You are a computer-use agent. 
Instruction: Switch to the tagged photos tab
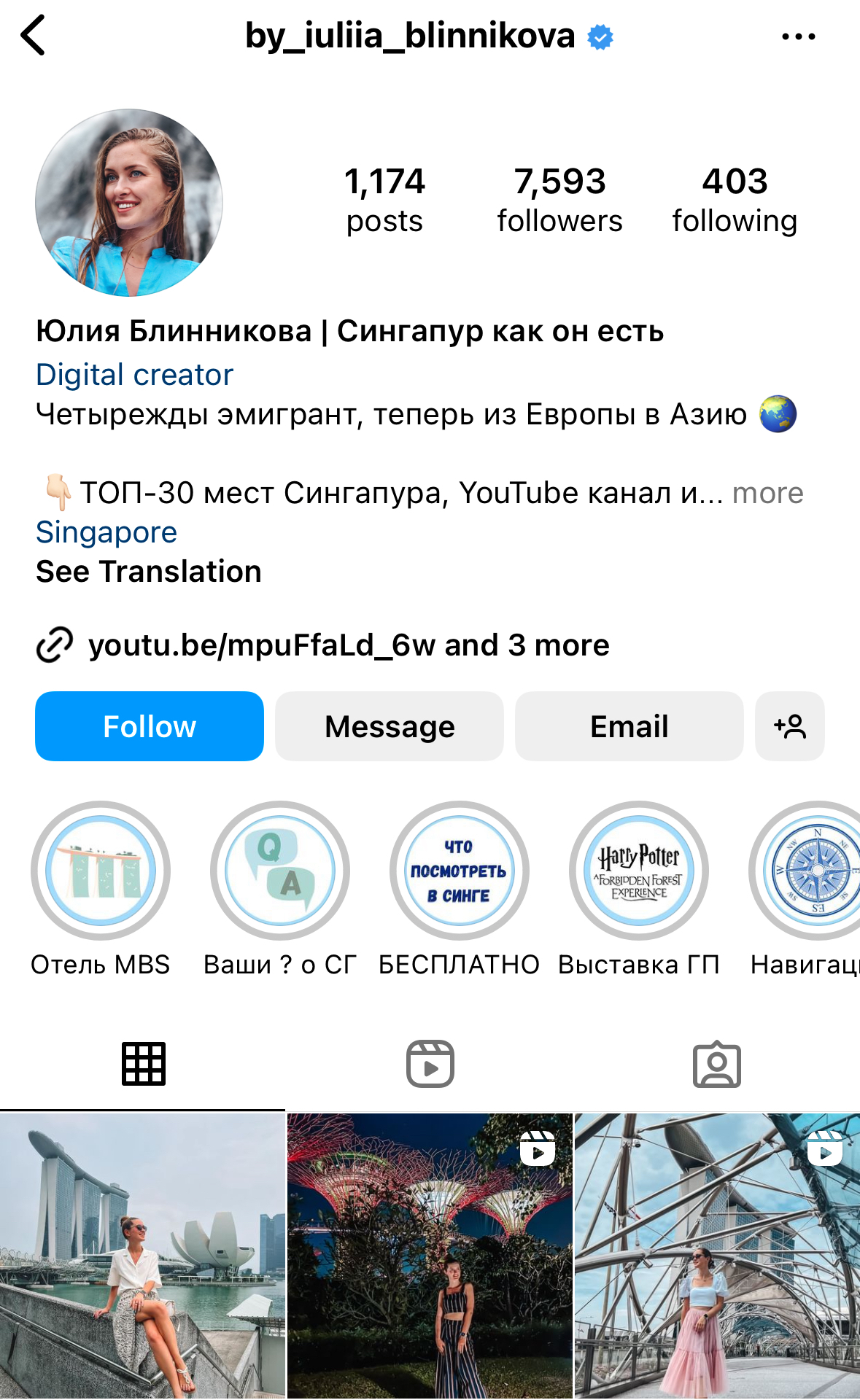click(716, 1064)
